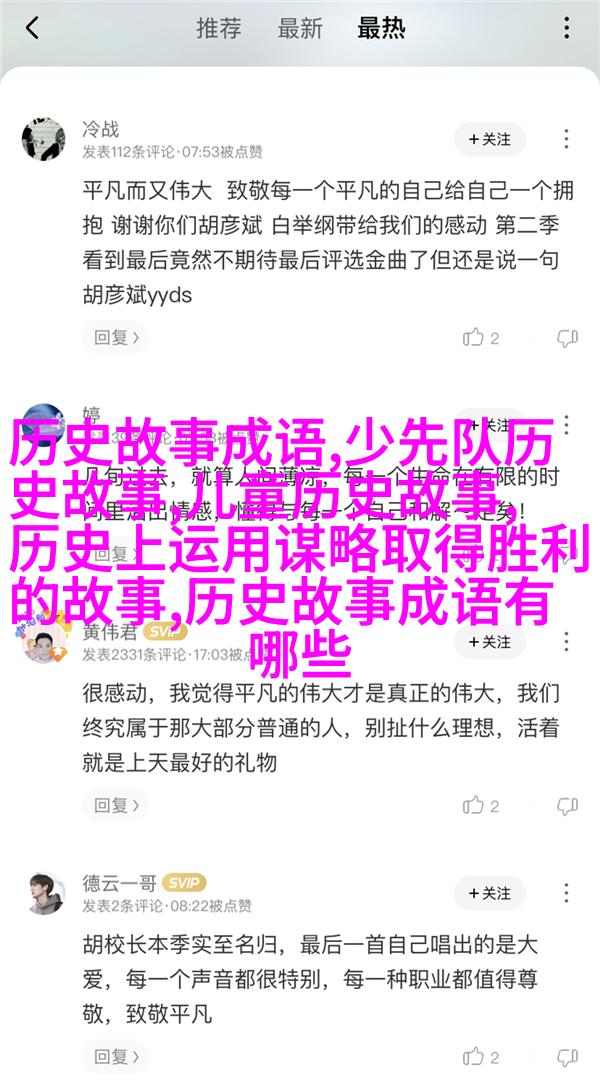Switch to the 最新 tab

pos(300,28)
